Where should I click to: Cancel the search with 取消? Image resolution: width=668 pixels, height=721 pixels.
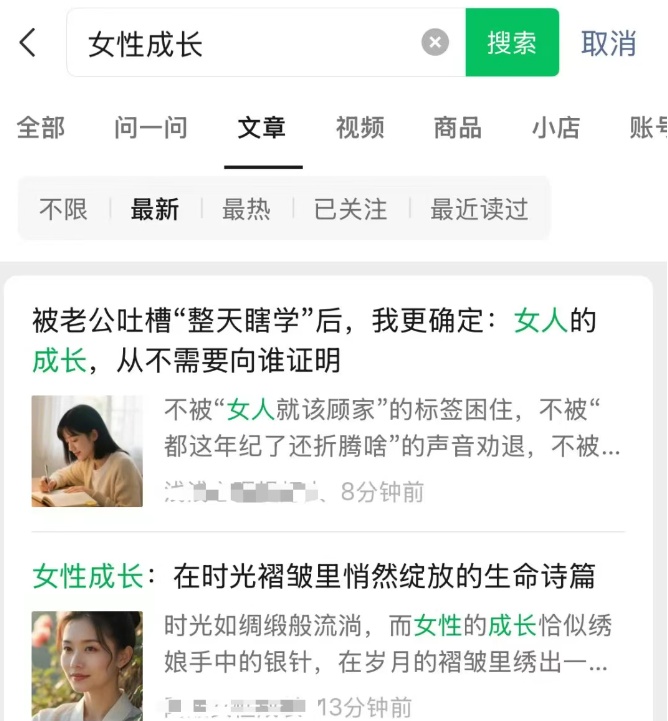609,43
